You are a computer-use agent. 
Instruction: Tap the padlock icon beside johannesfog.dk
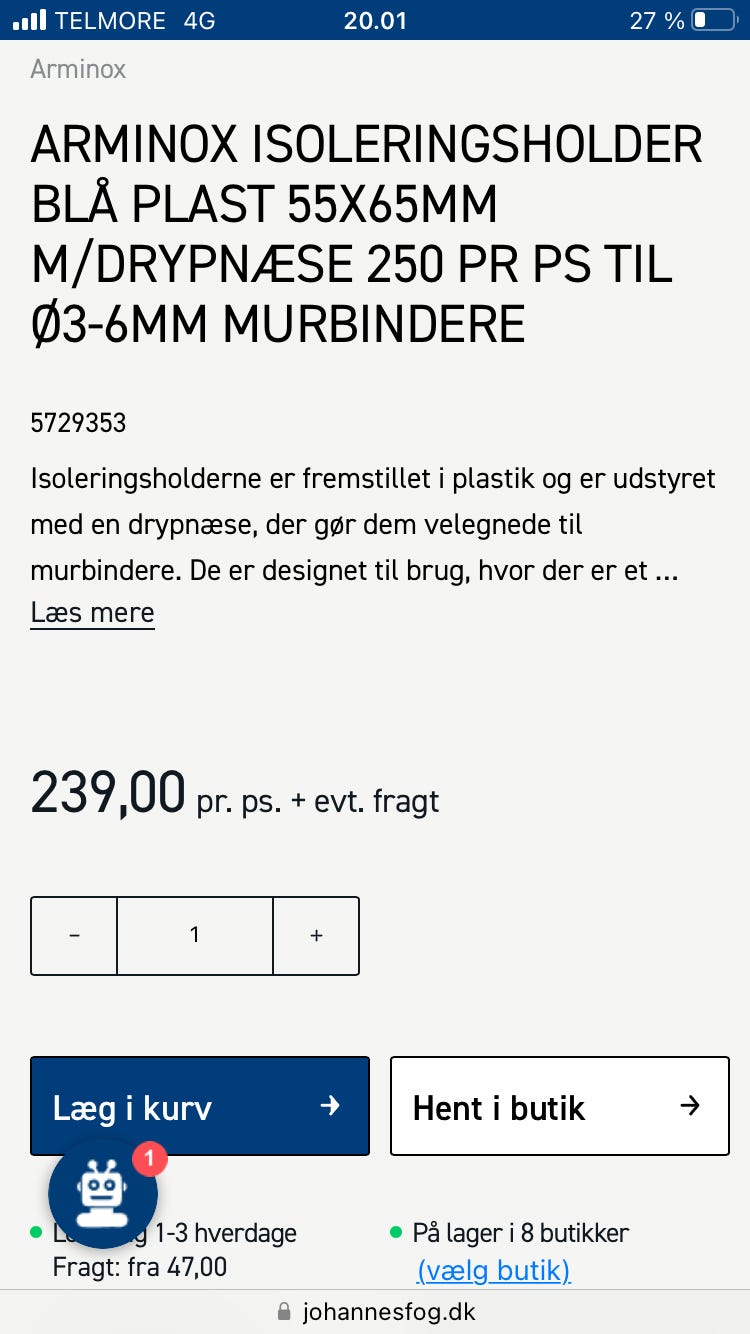(x=284, y=1311)
